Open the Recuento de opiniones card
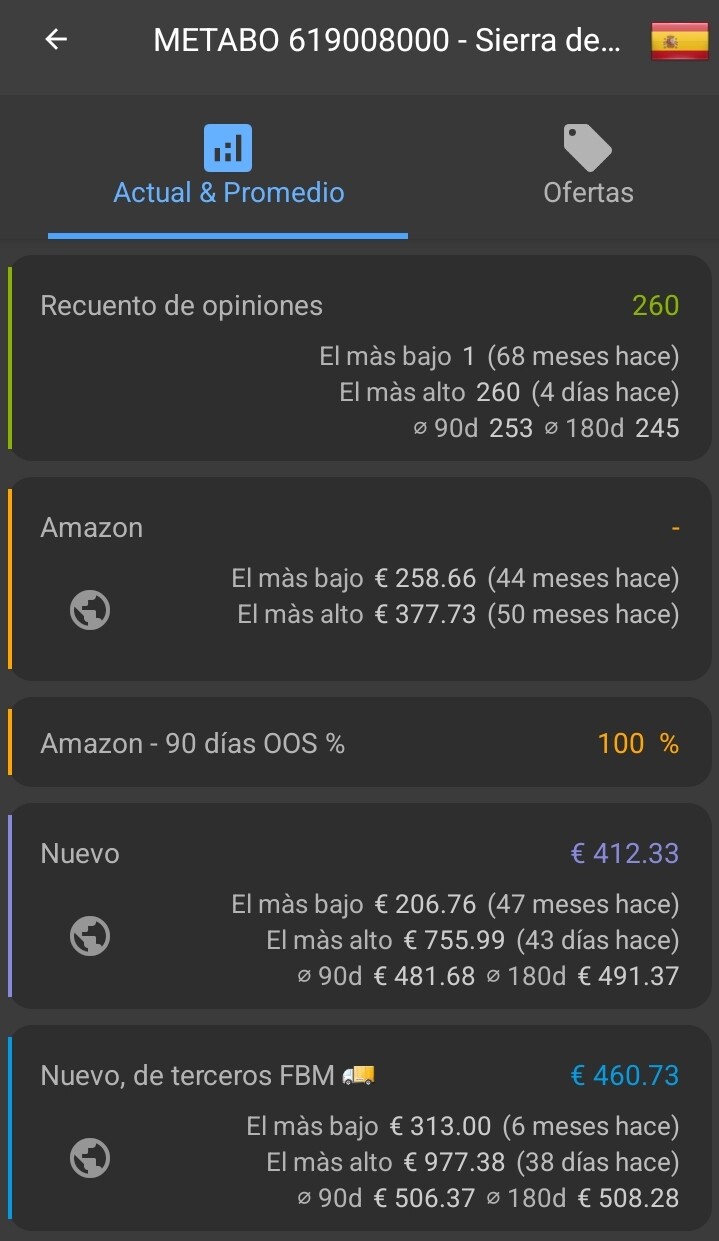Viewport: 719px width, 1241px height. tap(360, 358)
